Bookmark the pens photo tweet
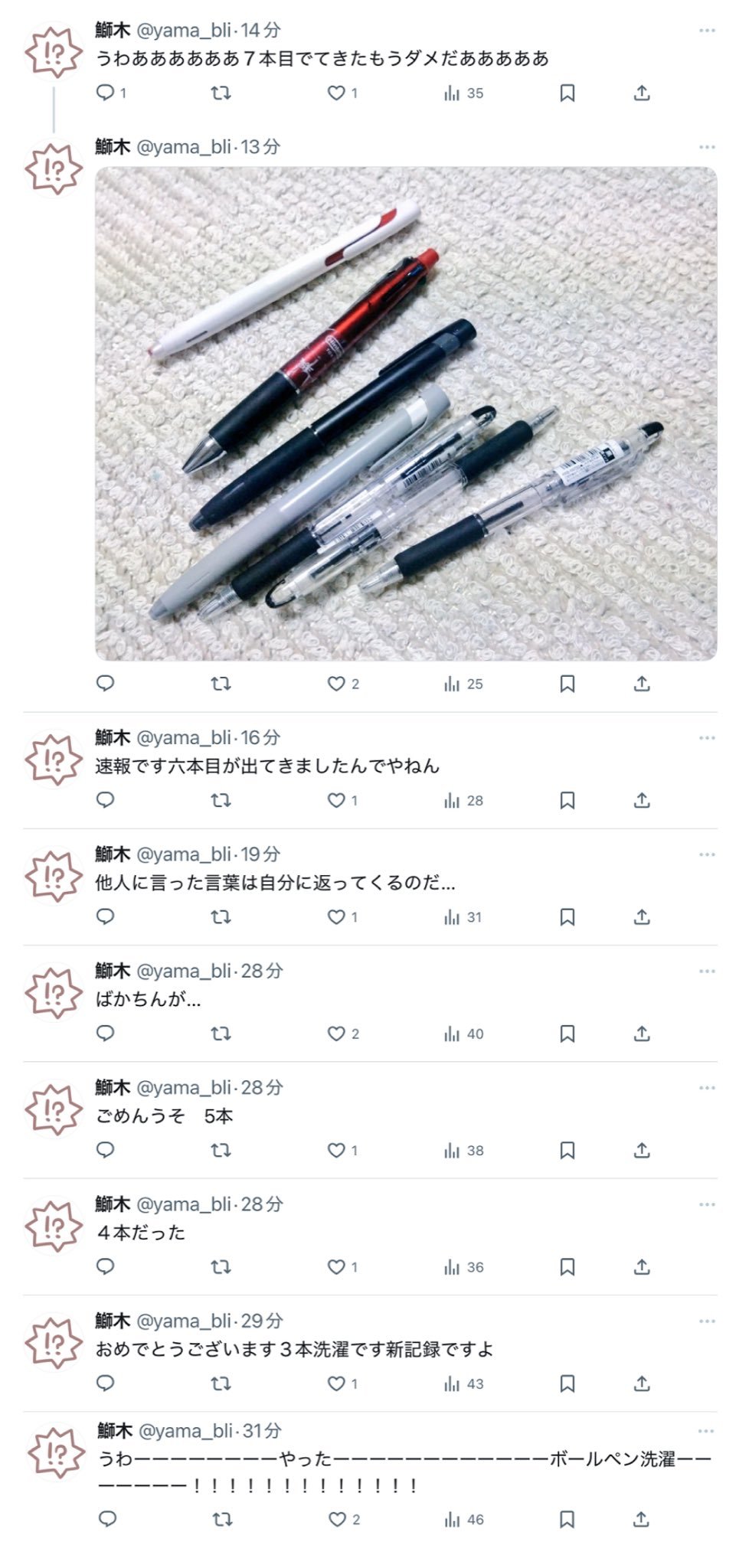Viewport: 749px width, 1568px height. 567,684
